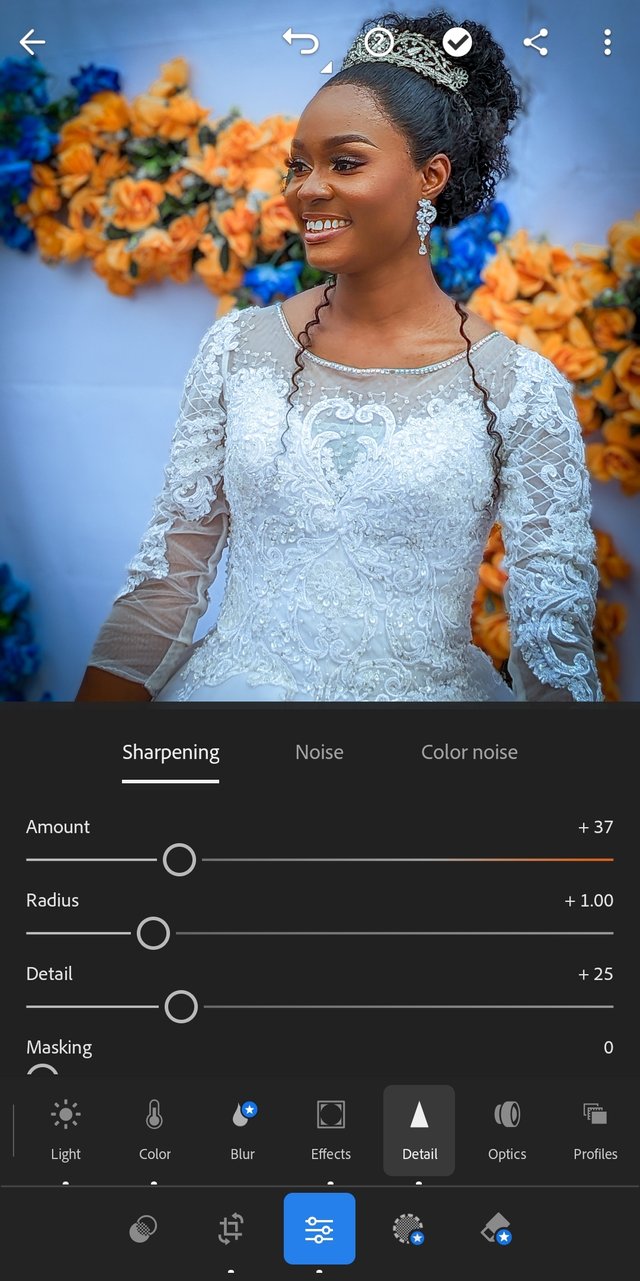Open the crop and rotate tool
This screenshot has width=640, height=1281.
[231, 1229]
